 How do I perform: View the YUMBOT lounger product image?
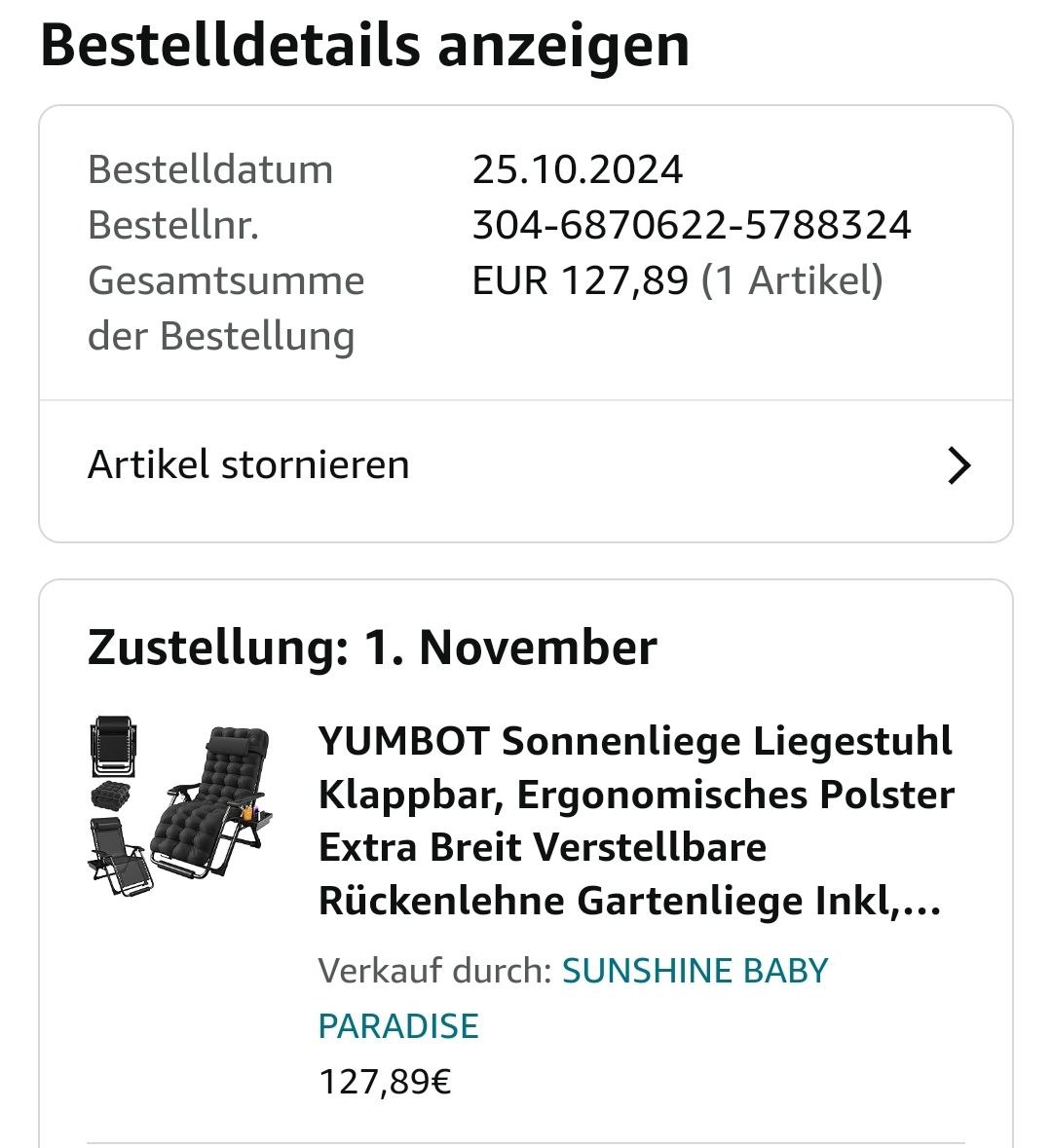click(181, 806)
